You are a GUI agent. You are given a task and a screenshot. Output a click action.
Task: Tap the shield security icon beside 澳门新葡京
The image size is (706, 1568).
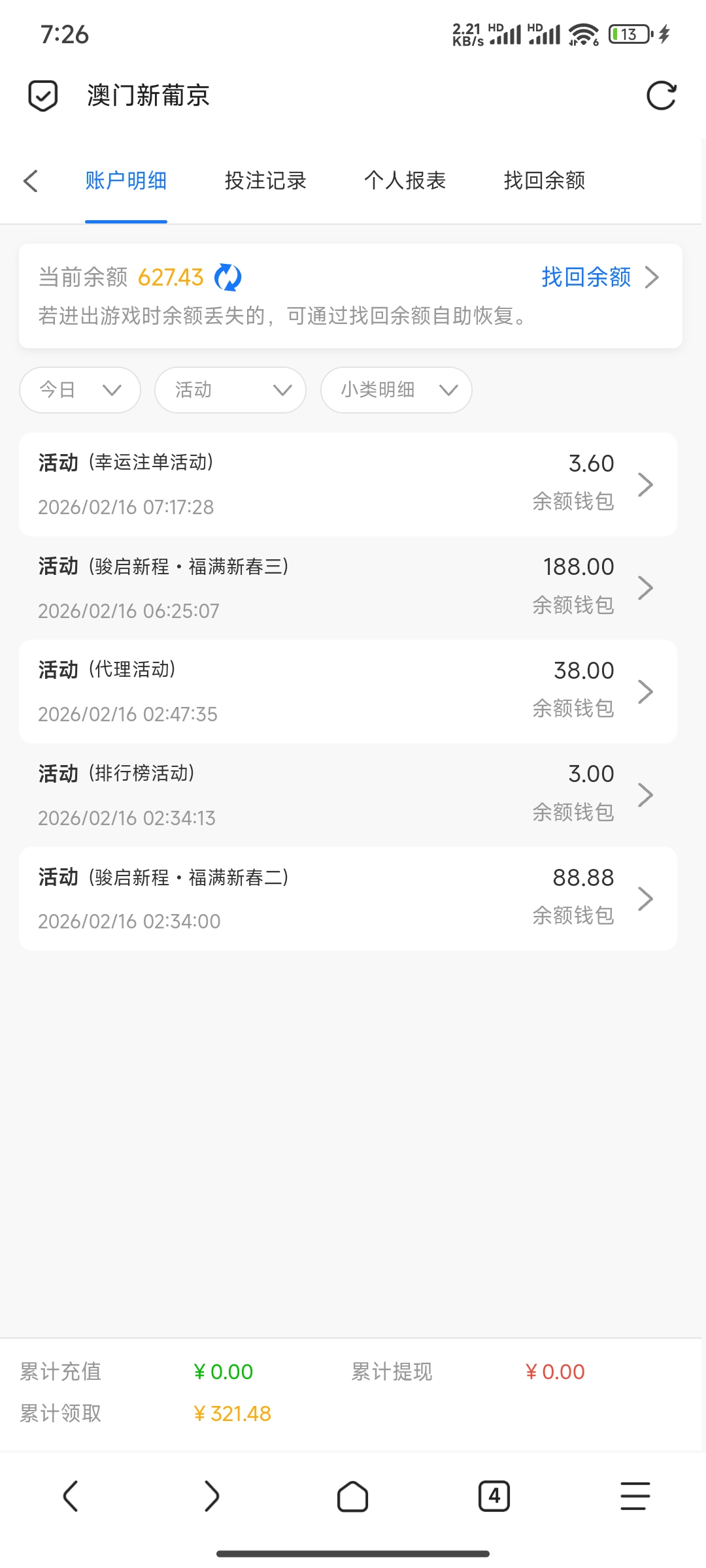42,96
